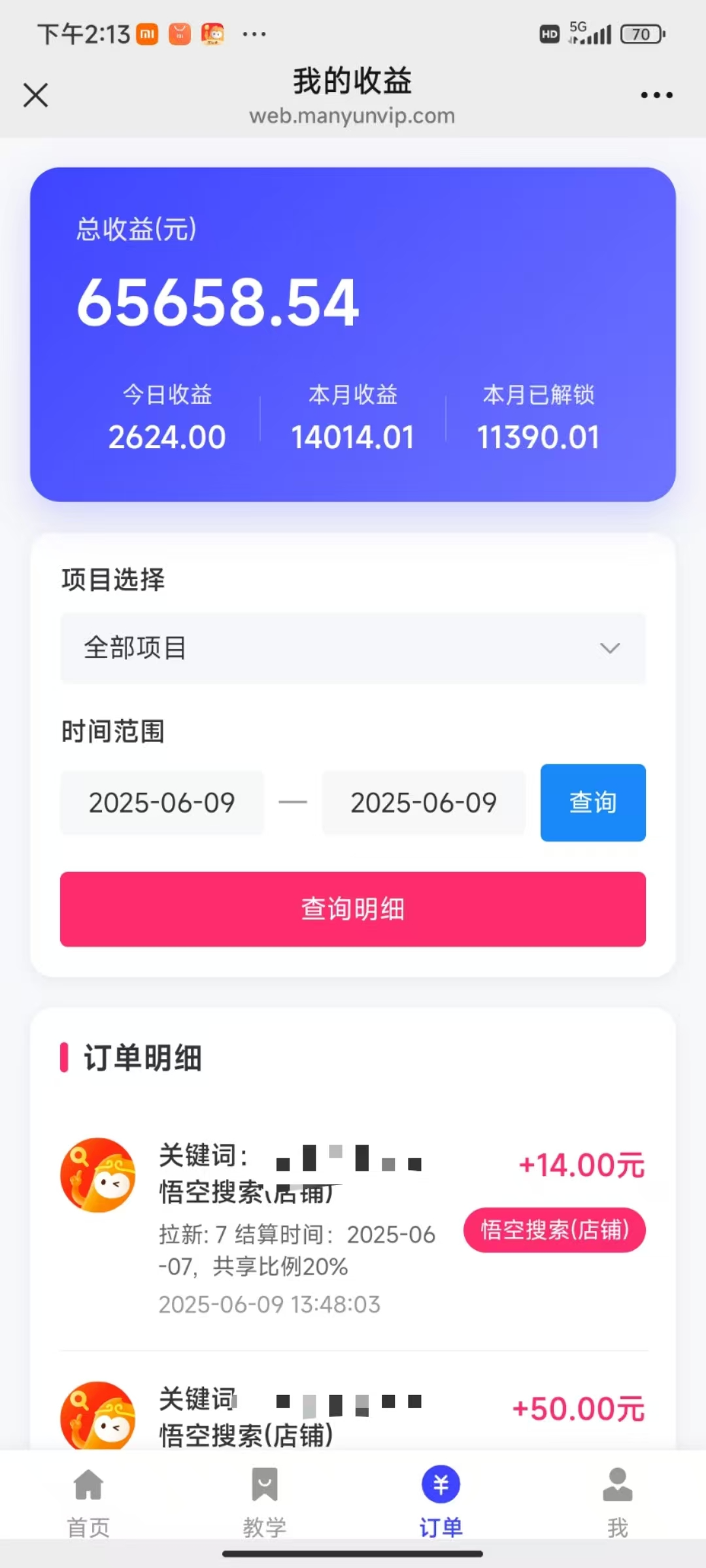Toggle the 悟空搜索(店铺) pink tag on first order
Screen dimensions: 706x1568
click(x=555, y=1230)
